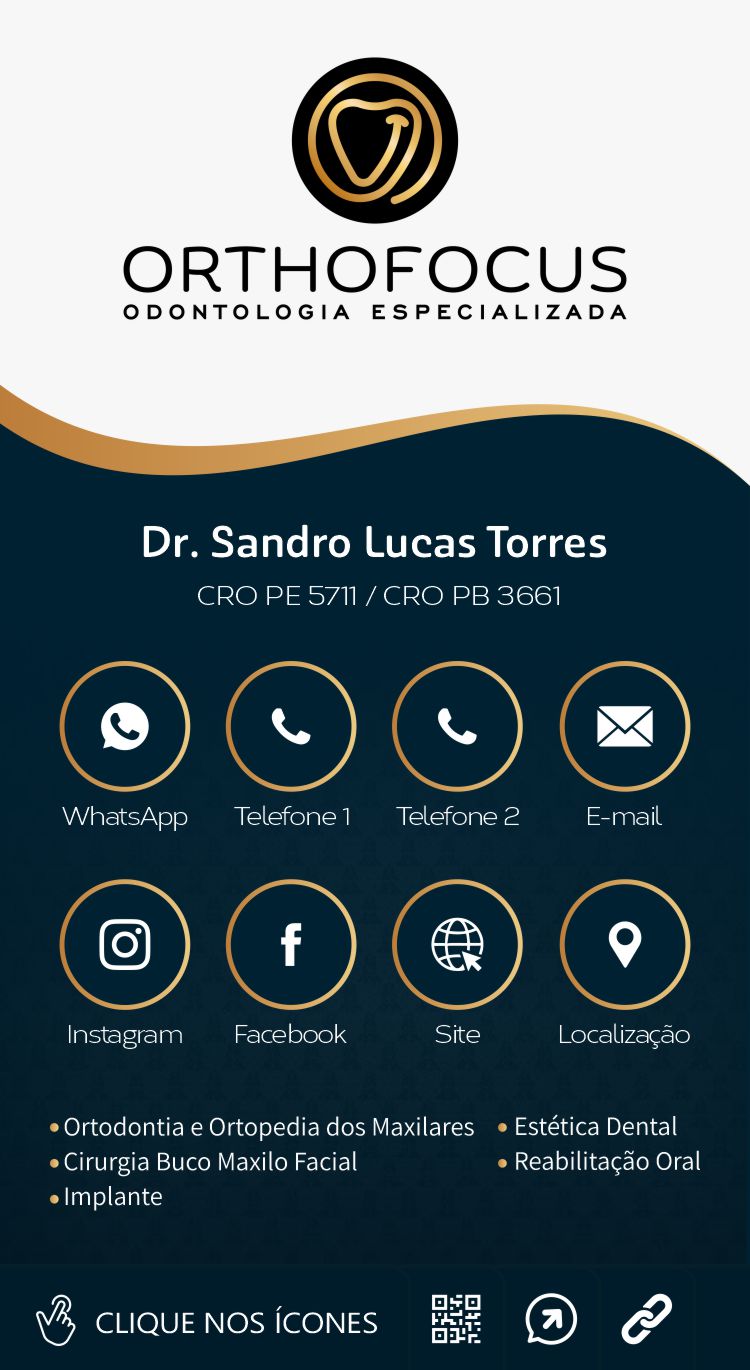Open the Localização map pin icon
This screenshot has height=1370, width=750.
tap(624, 944)
